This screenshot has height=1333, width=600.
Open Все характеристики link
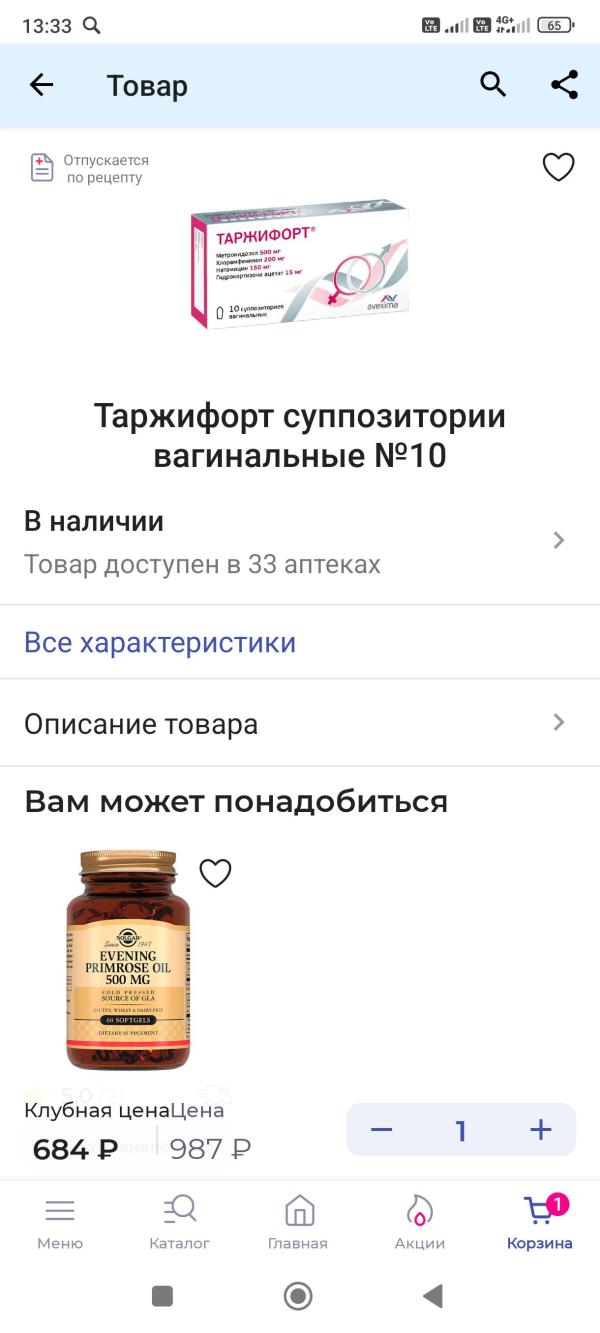pos(160,642)
